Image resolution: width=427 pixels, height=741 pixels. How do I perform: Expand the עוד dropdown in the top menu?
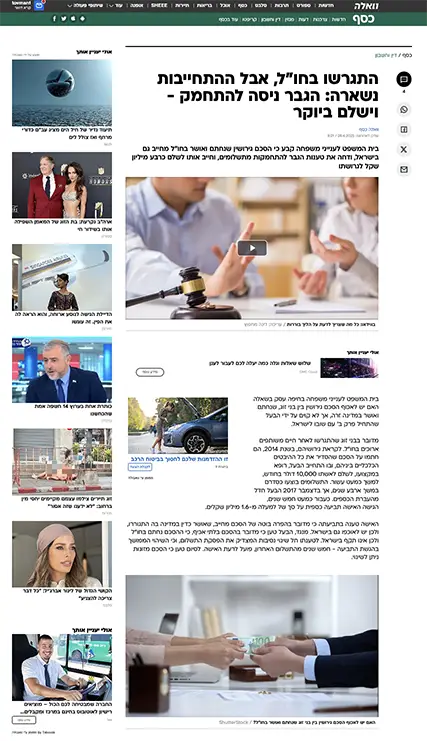tap(115, 6)
